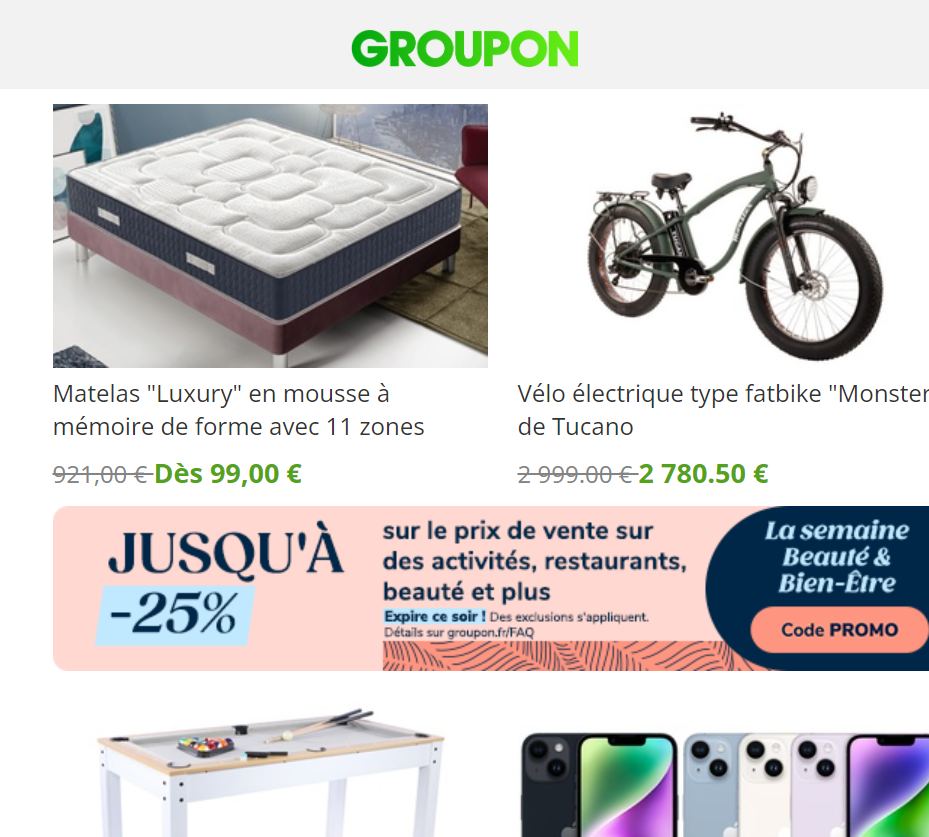The height and width of the screenshot is (837, 929).
Task: View the Tucano fatbike electric bike deal
Action: click(x=735, y=236)
